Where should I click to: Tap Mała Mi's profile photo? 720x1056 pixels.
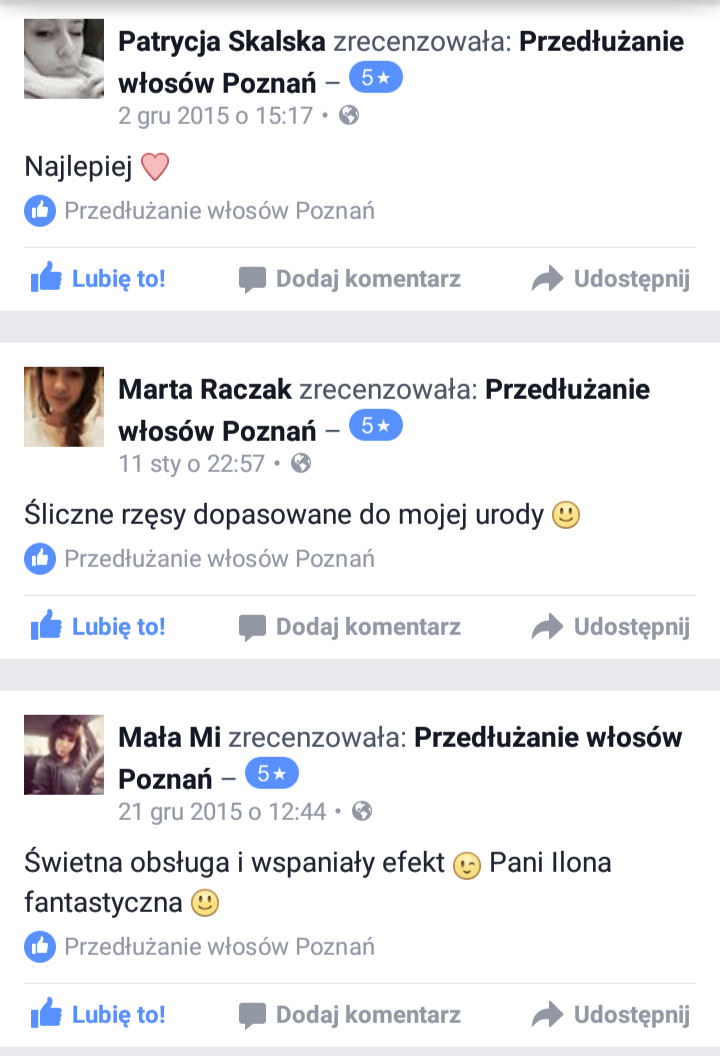point(63,754)
